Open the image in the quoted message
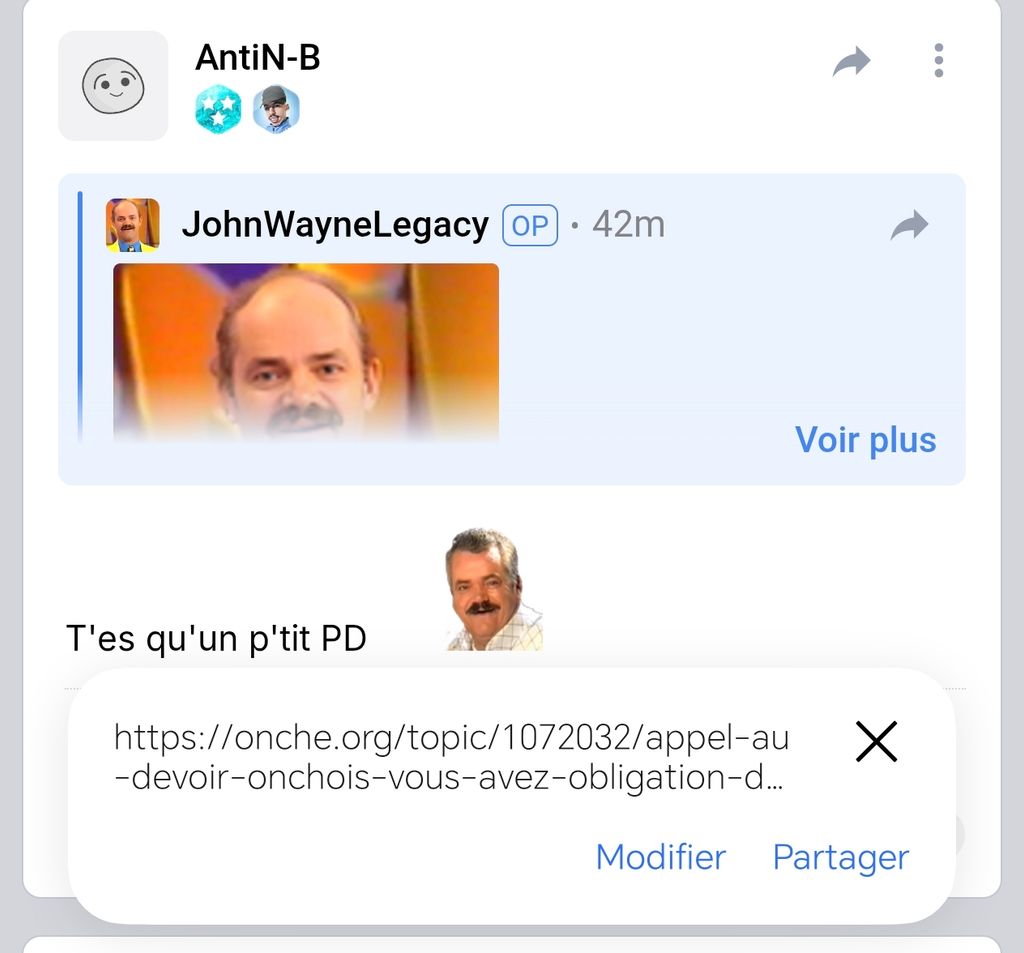This screenshot has height=953, width=1024. pyautogui.click(x=306, y=351)
